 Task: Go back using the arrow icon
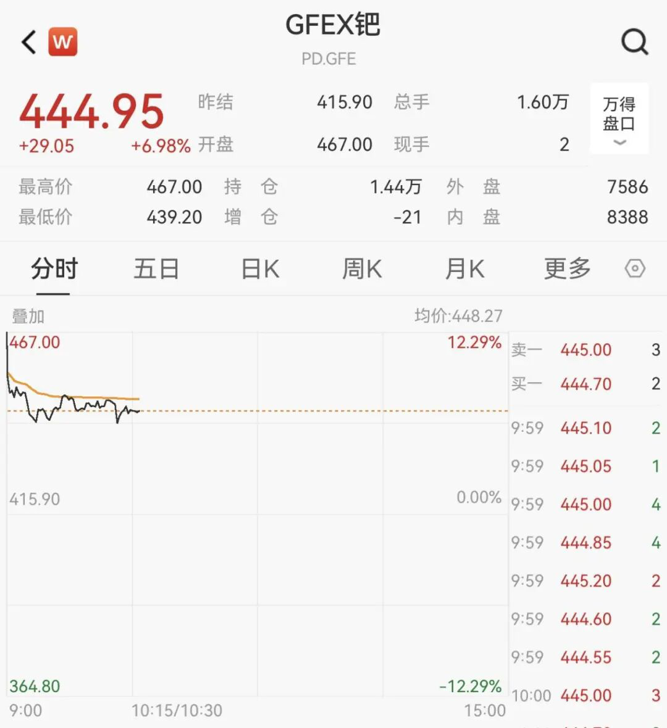click(29, 42)
